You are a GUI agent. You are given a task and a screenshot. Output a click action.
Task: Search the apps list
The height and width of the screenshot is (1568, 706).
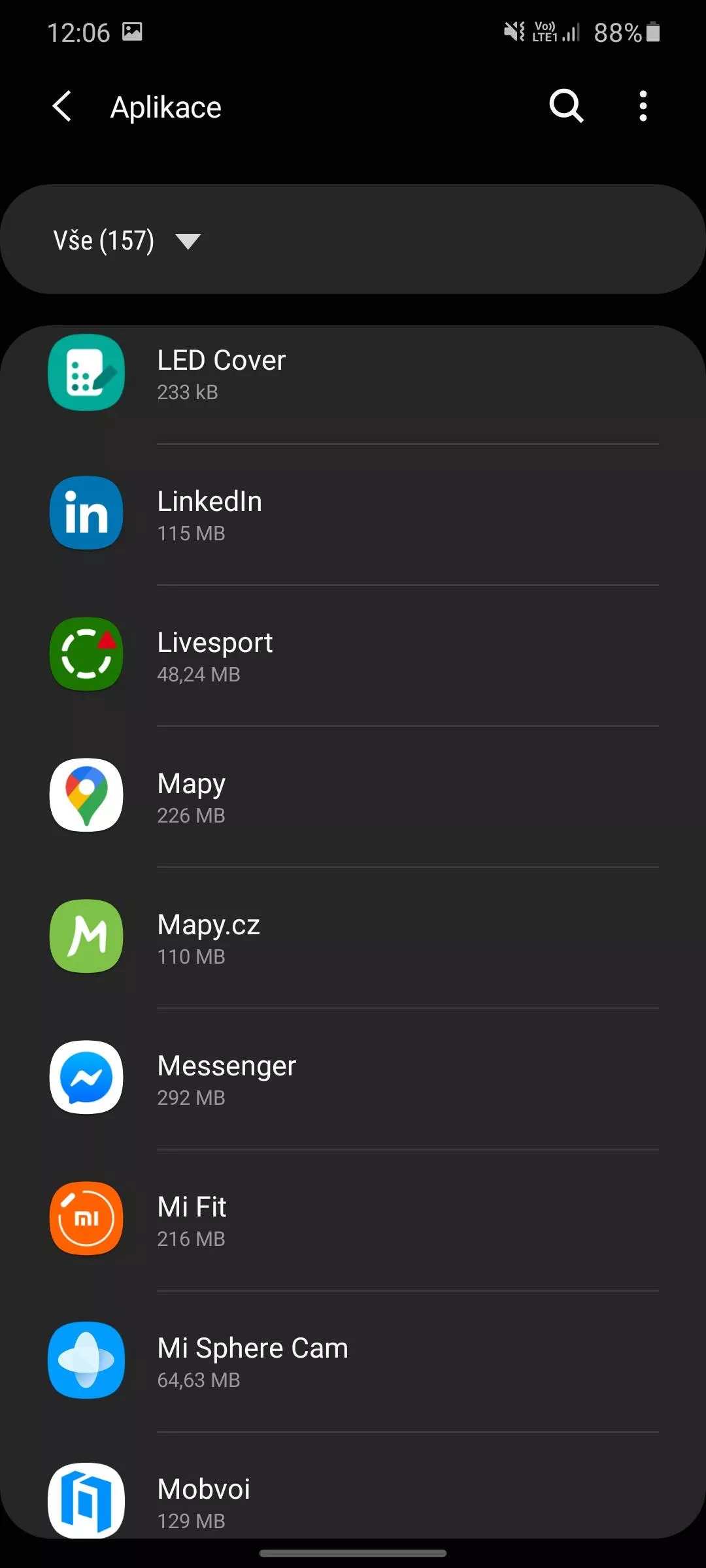coord(566,106)
